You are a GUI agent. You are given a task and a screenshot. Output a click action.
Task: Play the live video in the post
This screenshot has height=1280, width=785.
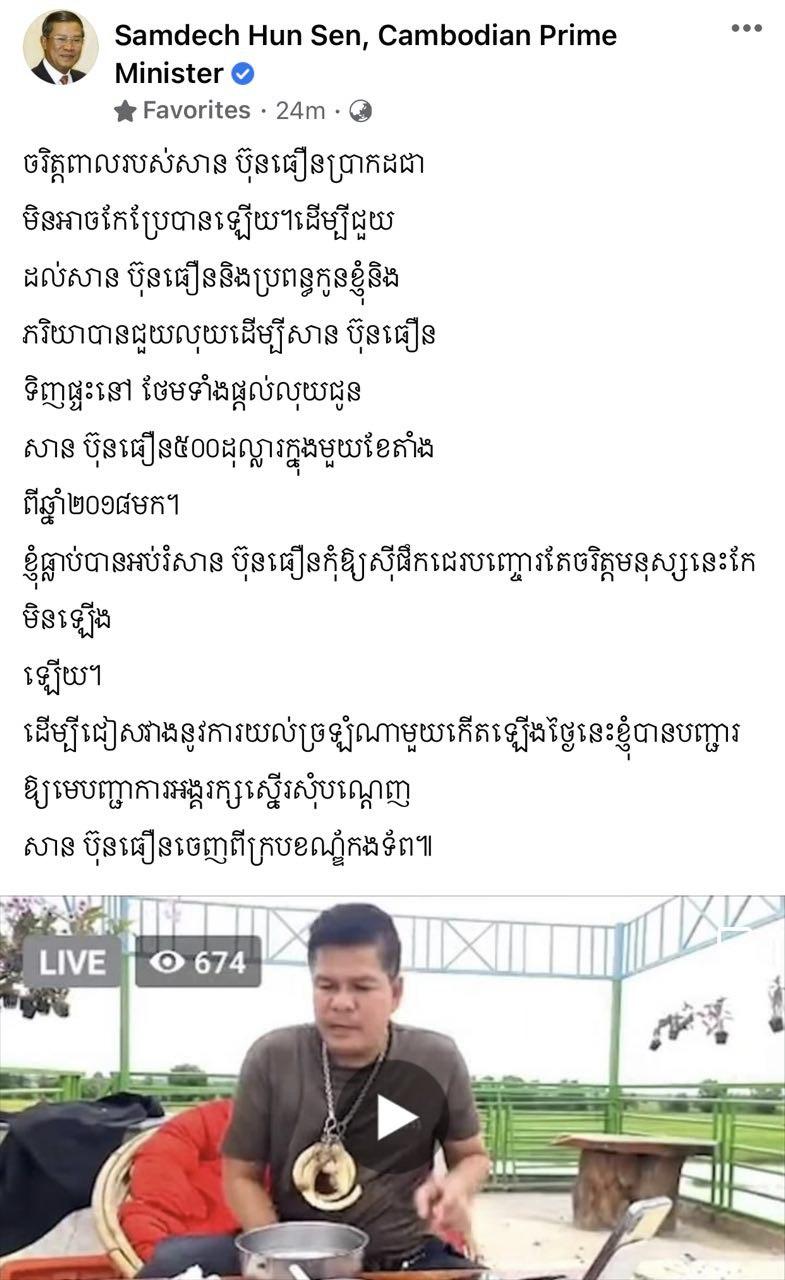click(x=396, y=1117)
